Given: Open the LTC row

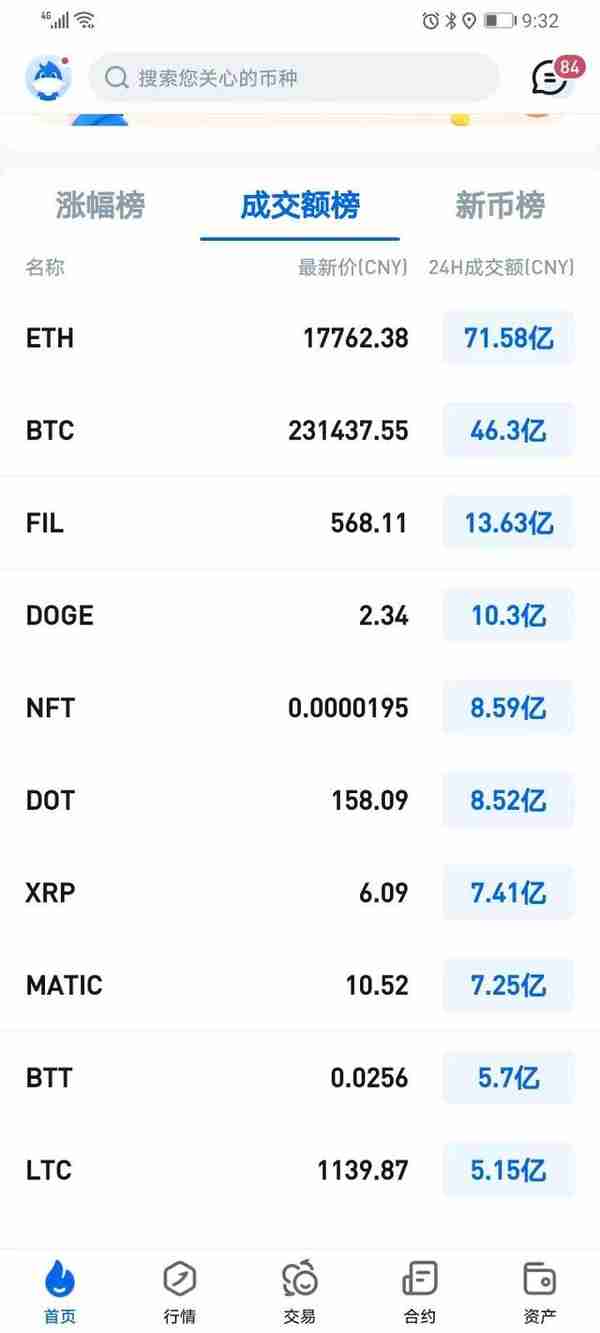Looking at the screenshot, I should [x=300, y=1170].
